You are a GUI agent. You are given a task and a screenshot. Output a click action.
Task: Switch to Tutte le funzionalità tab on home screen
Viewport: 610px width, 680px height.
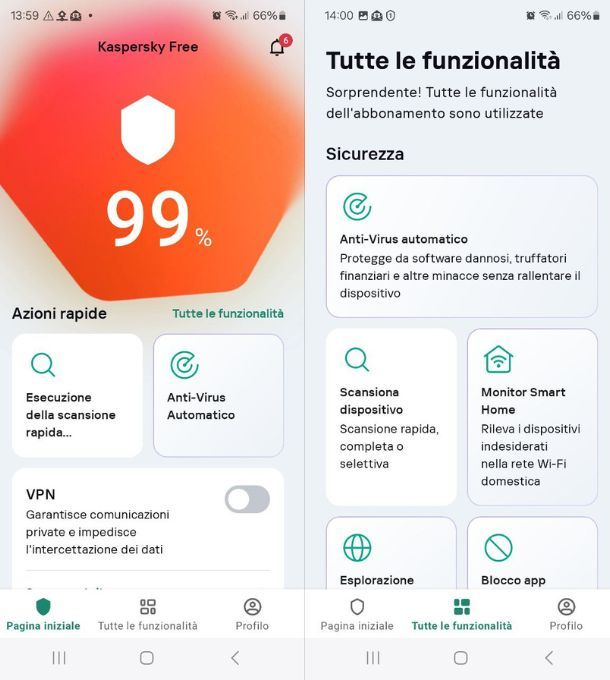[x=148, y=614]
